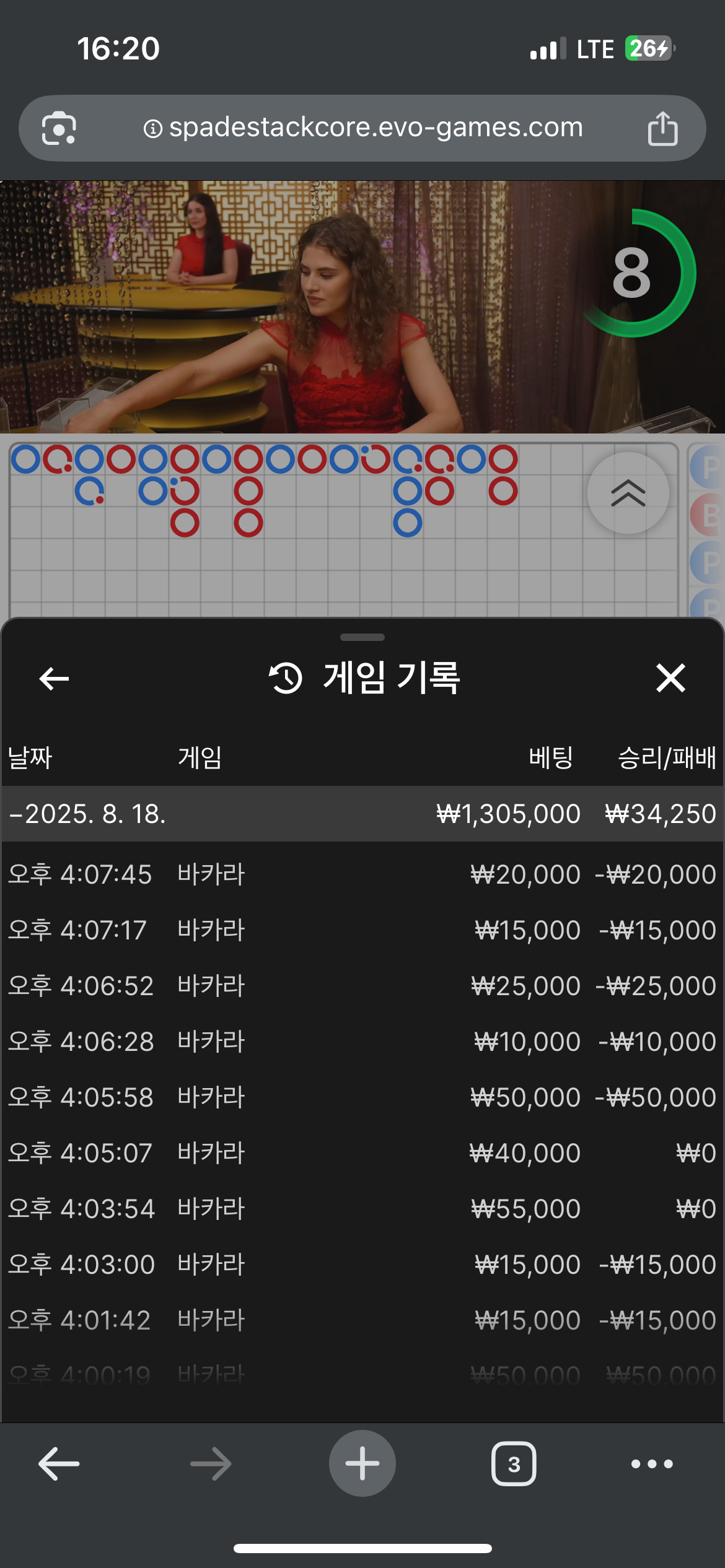Open the browser's three-dot menu

pos(652,1464)
